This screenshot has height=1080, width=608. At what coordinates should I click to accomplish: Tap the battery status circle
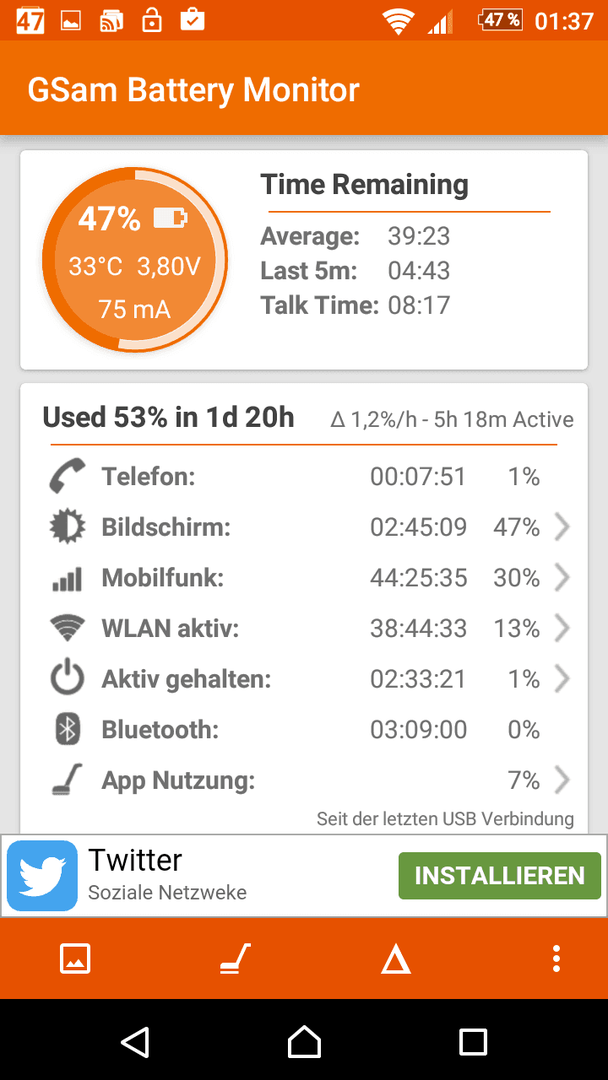pos(135,260)
